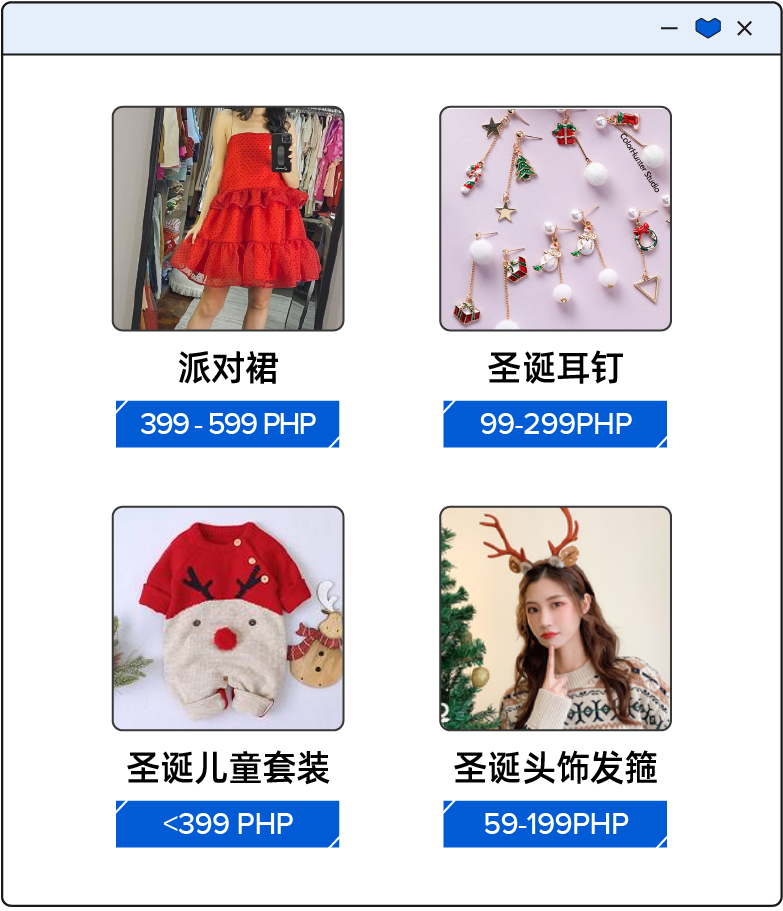View the antler headband model photo
Viewport: 783px width, 911px height.
[x=554, y=617]
